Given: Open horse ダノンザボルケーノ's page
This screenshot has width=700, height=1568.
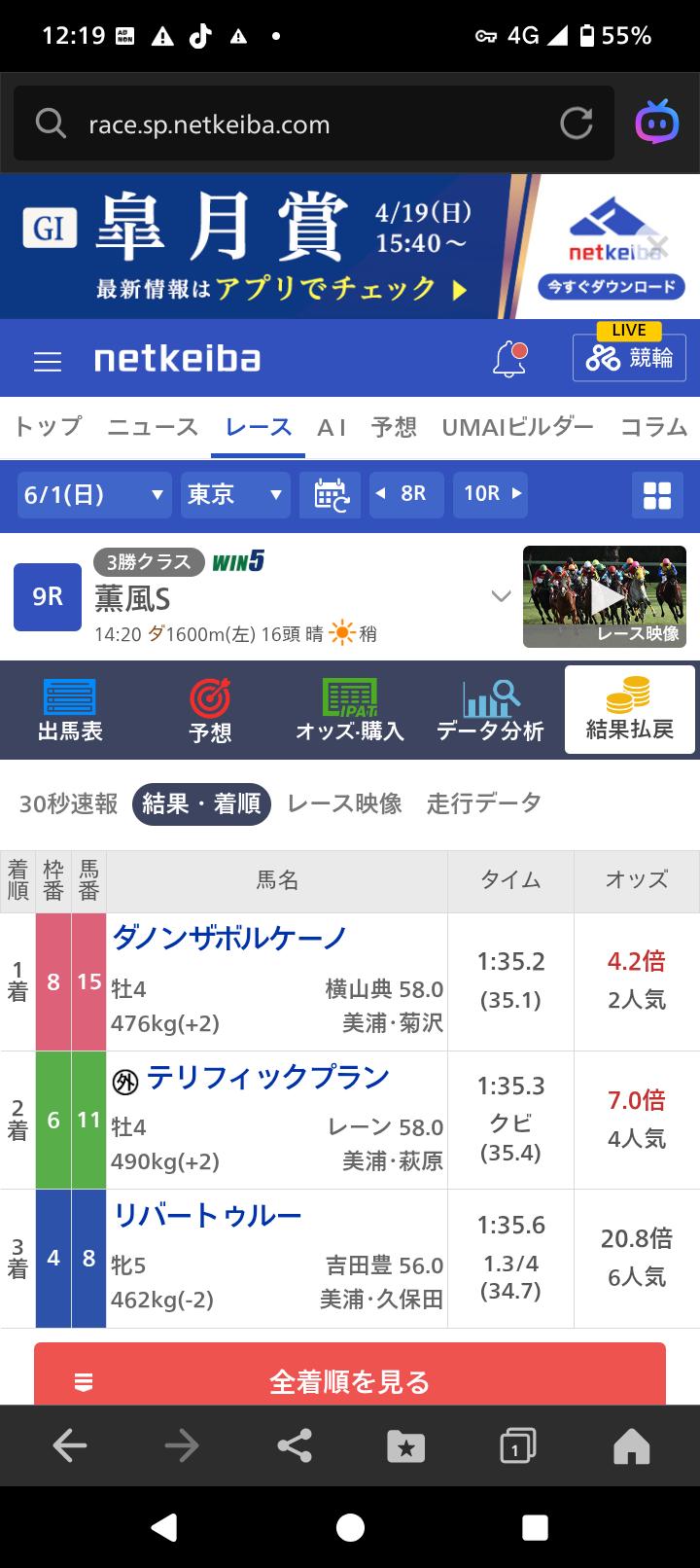Looking at the screenshot, I should [x=230, y=938].
